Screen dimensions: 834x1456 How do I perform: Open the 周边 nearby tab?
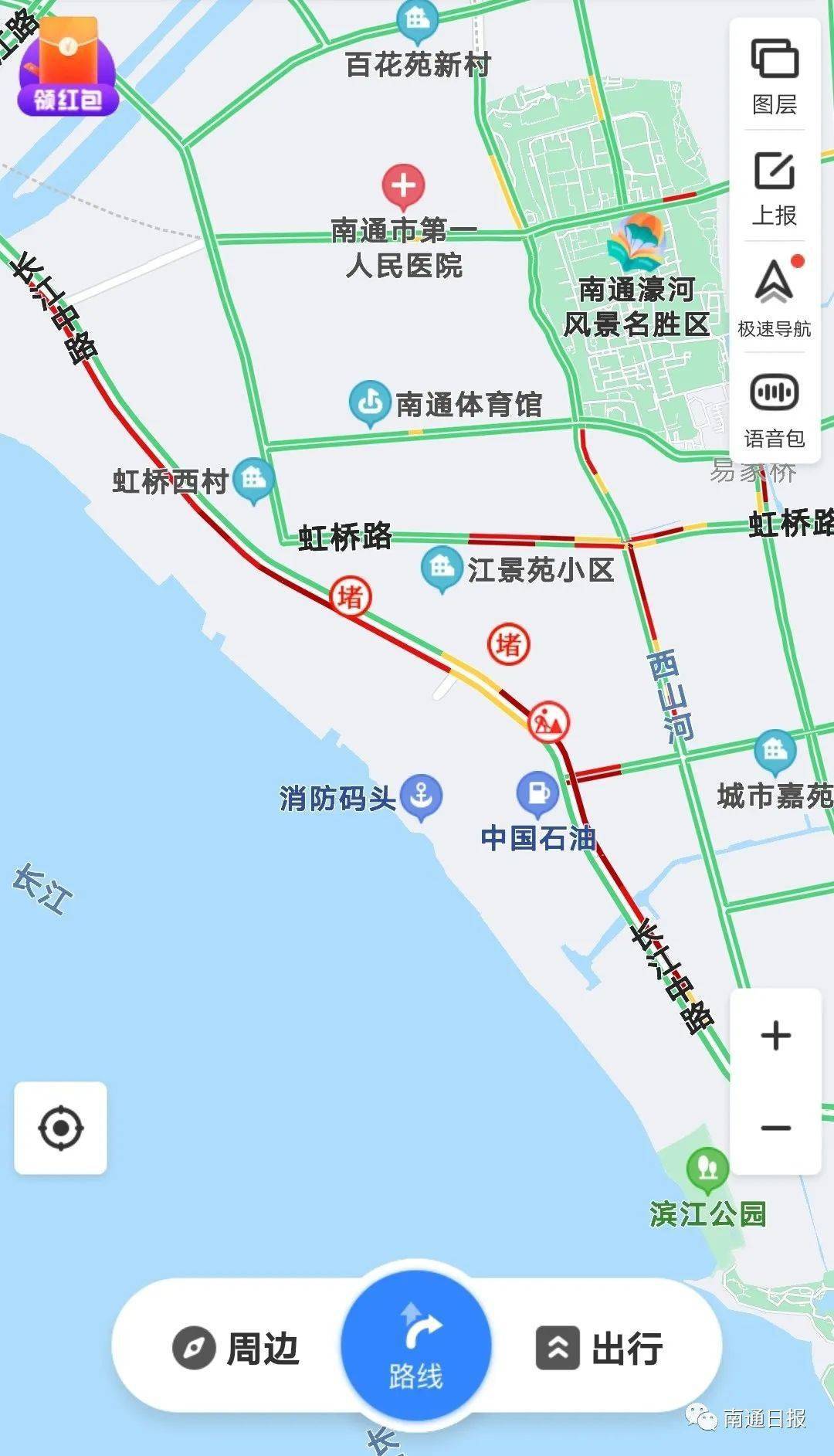click(236, 1349)
